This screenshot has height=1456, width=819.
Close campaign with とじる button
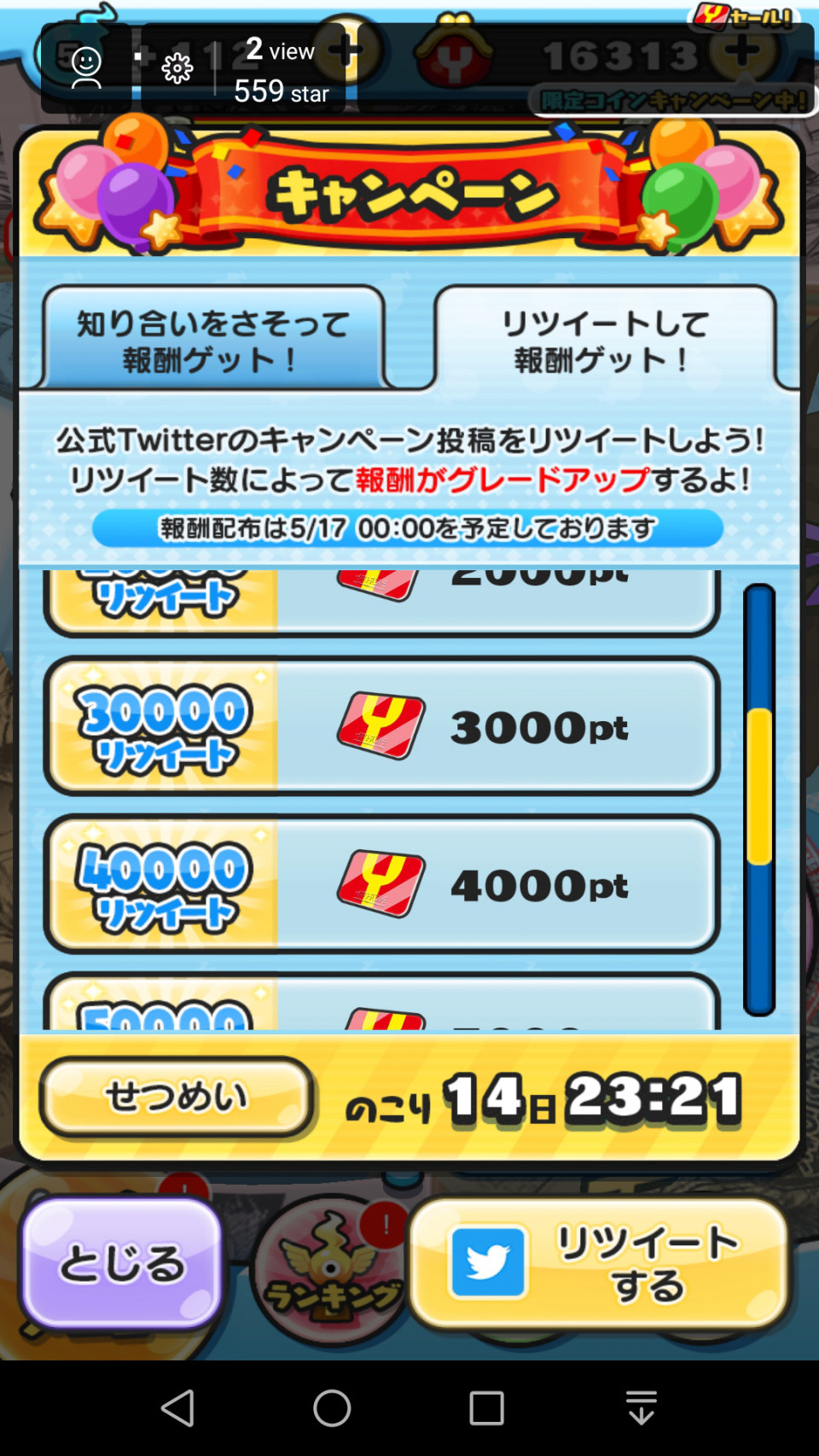122,1263
